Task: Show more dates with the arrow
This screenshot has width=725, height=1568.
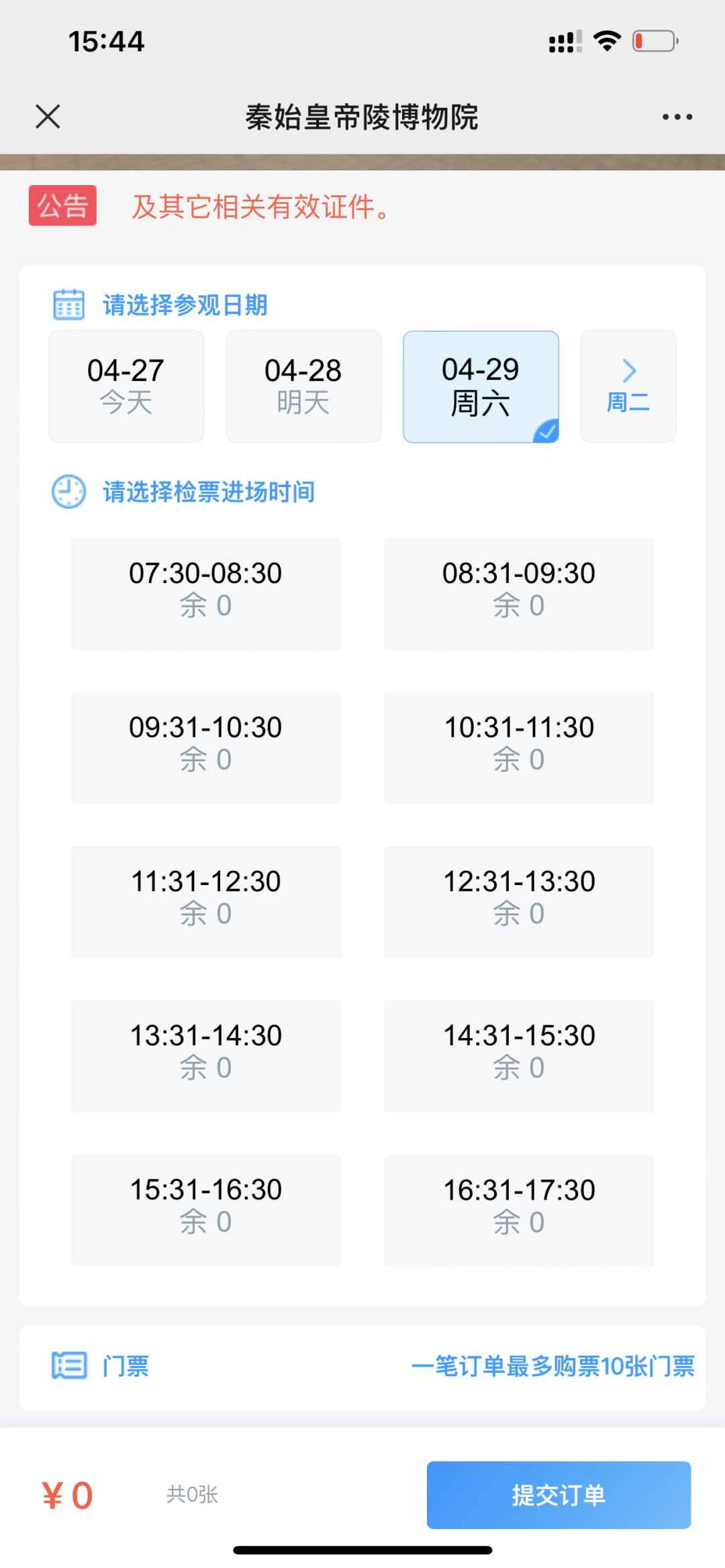Action: coord(628,386)
